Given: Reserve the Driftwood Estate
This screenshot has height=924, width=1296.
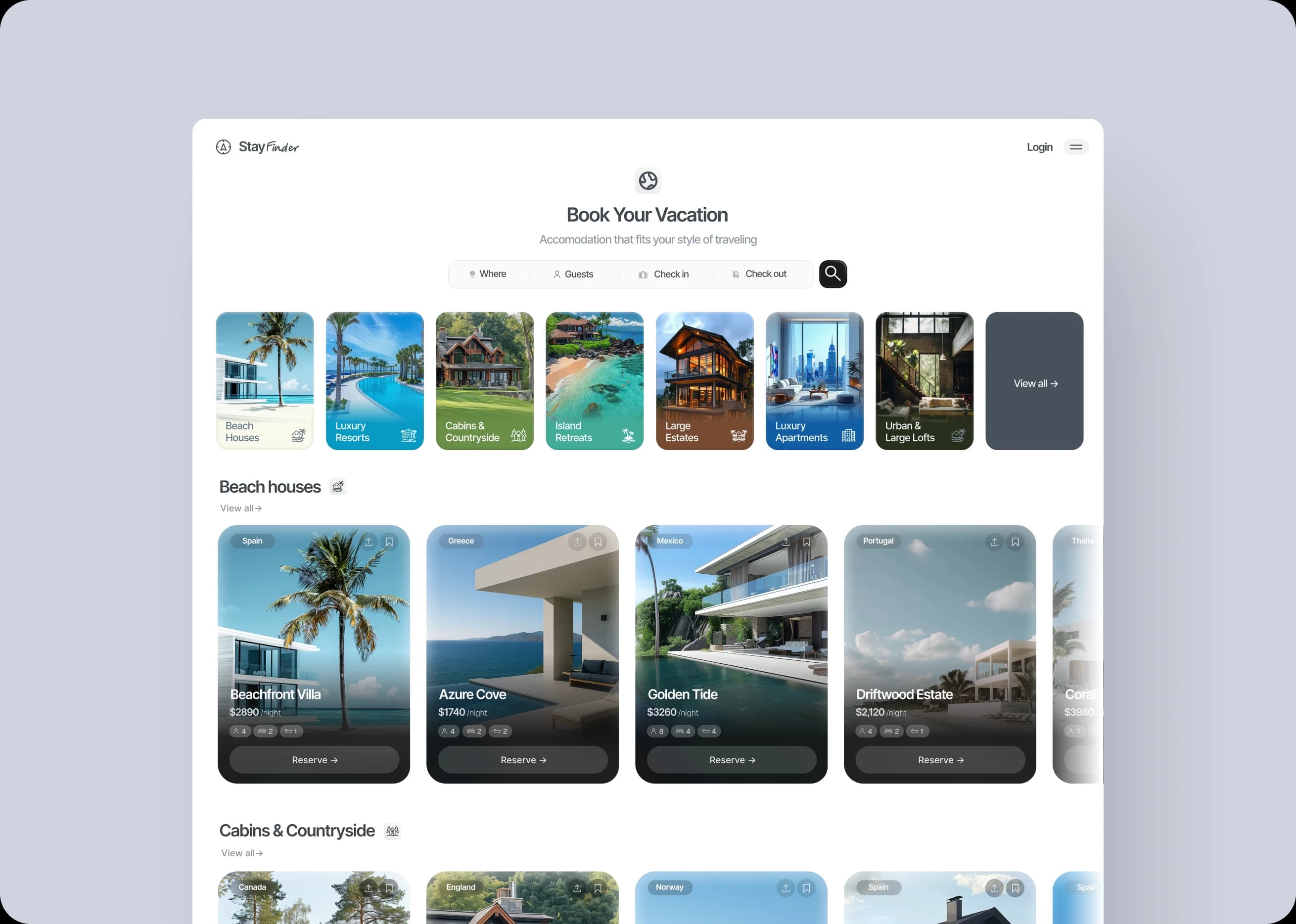Looking at the screenshot, I should [940, 760].
